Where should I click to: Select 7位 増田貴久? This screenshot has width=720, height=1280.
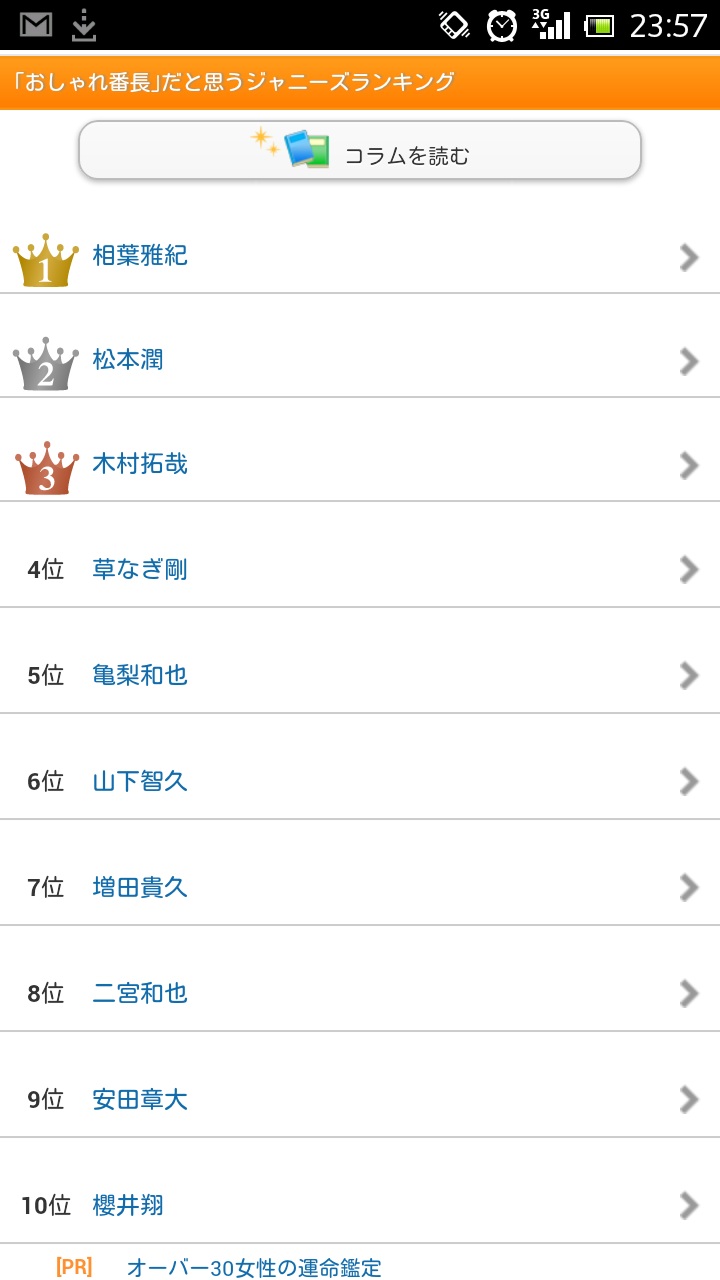tap(360, 888)
